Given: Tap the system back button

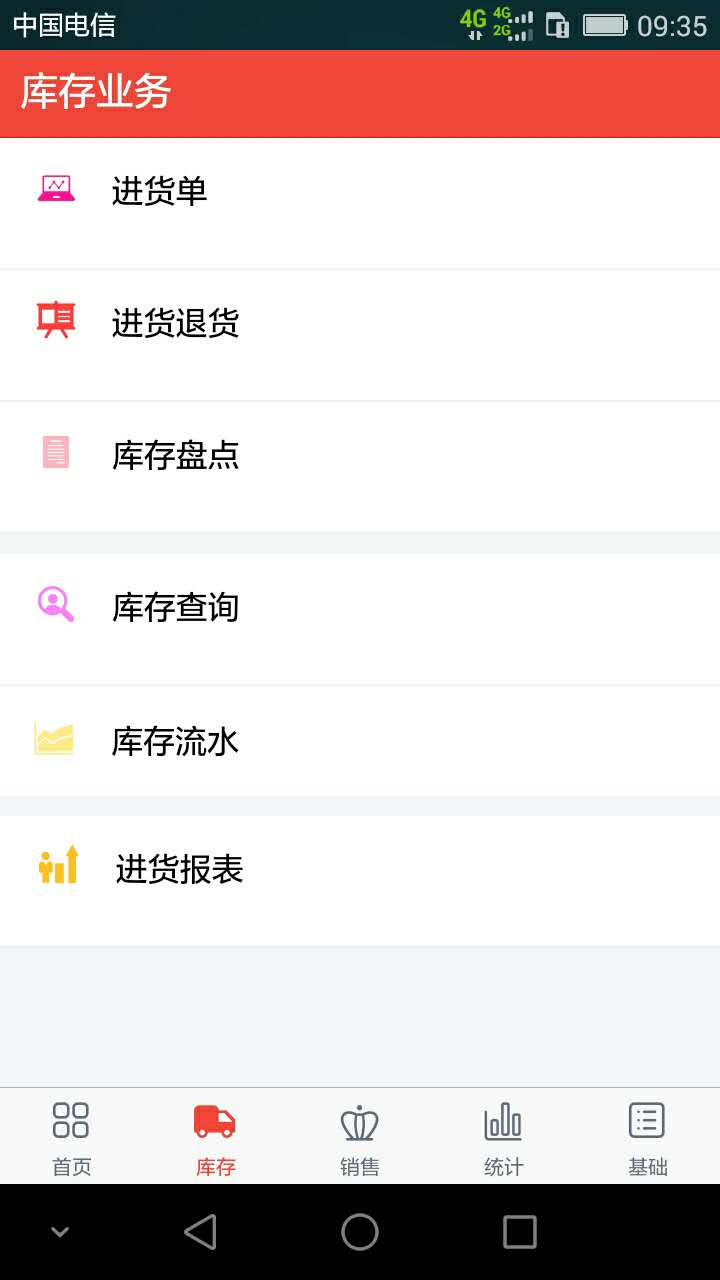Looking at the screenshot, I should (201, 1232).
